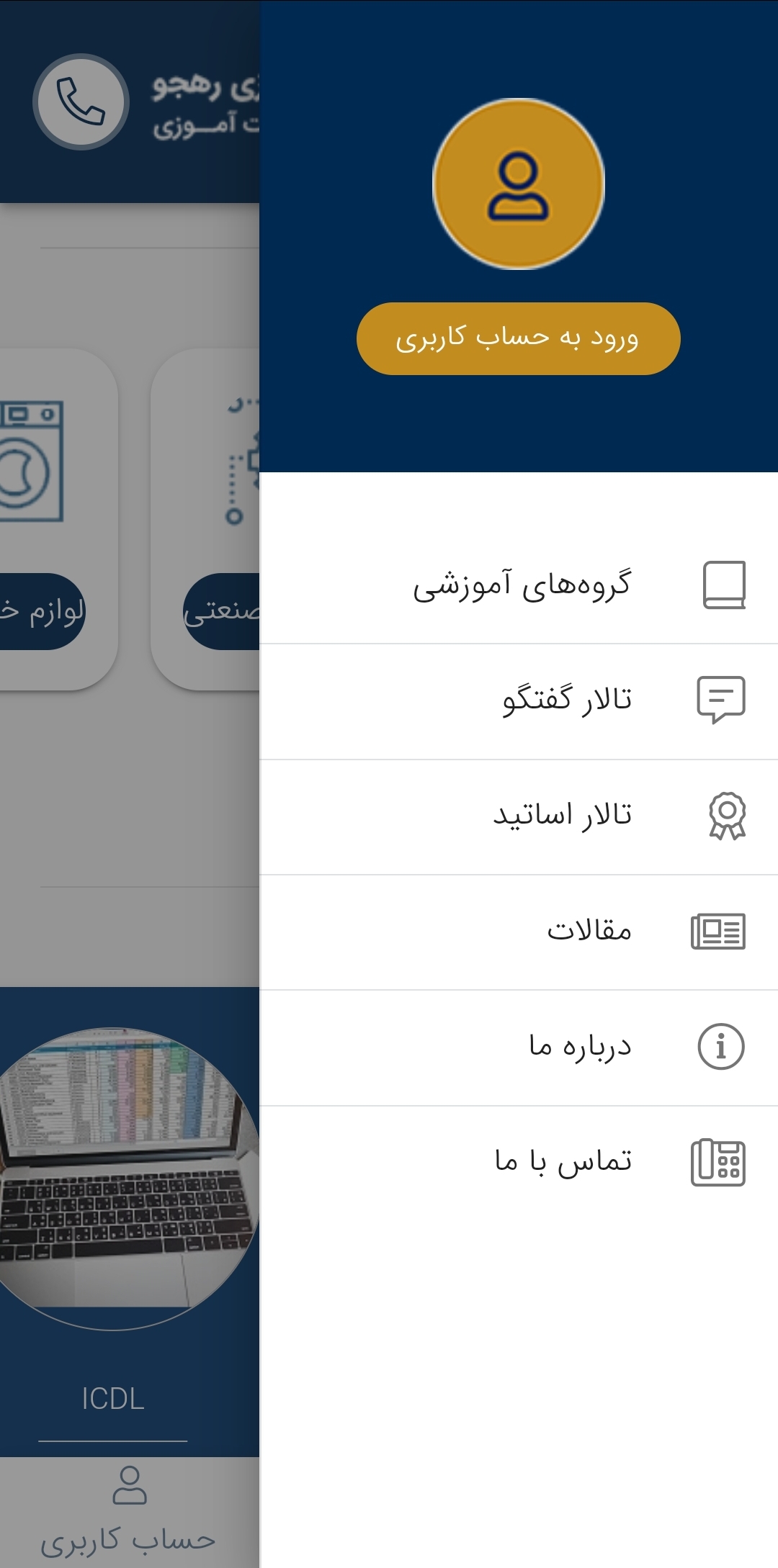The image size is (778, 1568).
Task: Tap the phone call icon in the header
Action: tap(81, 102)
